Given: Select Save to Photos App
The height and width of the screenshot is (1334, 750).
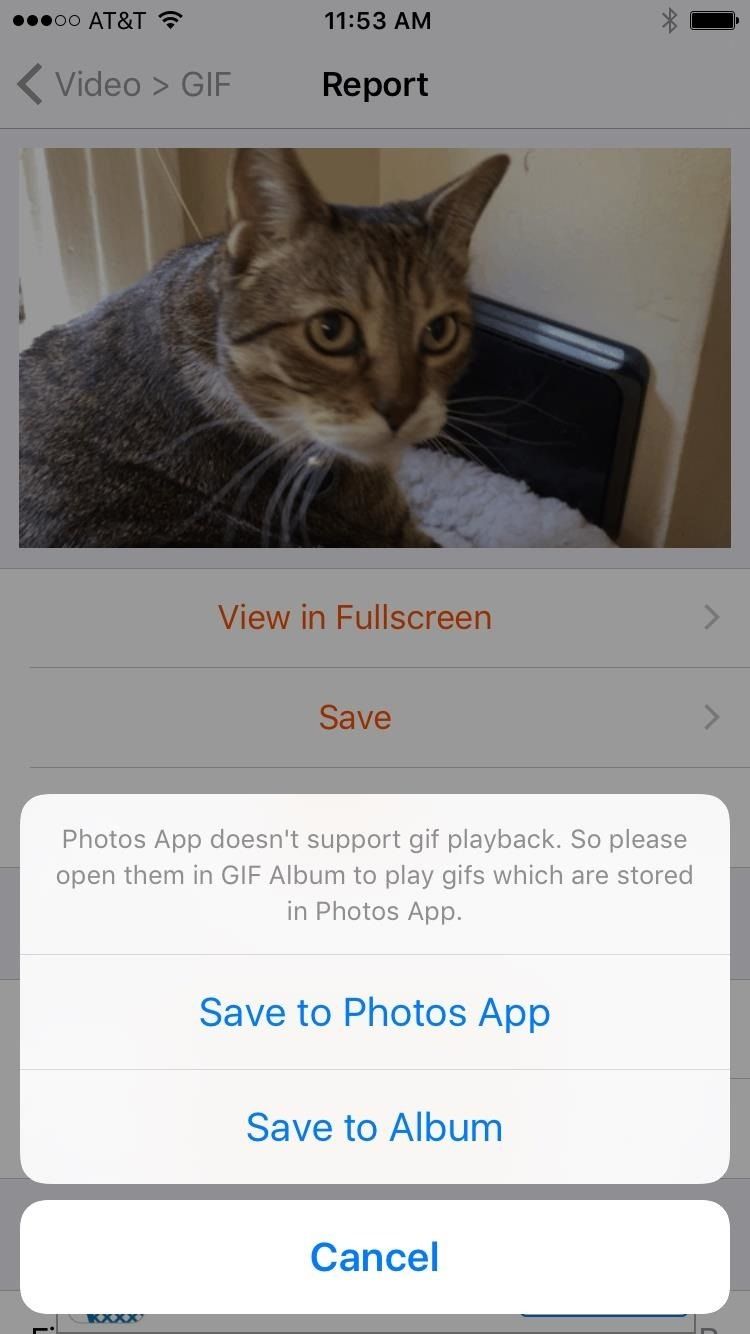Looking at the screenshot, I should 374,1012.
